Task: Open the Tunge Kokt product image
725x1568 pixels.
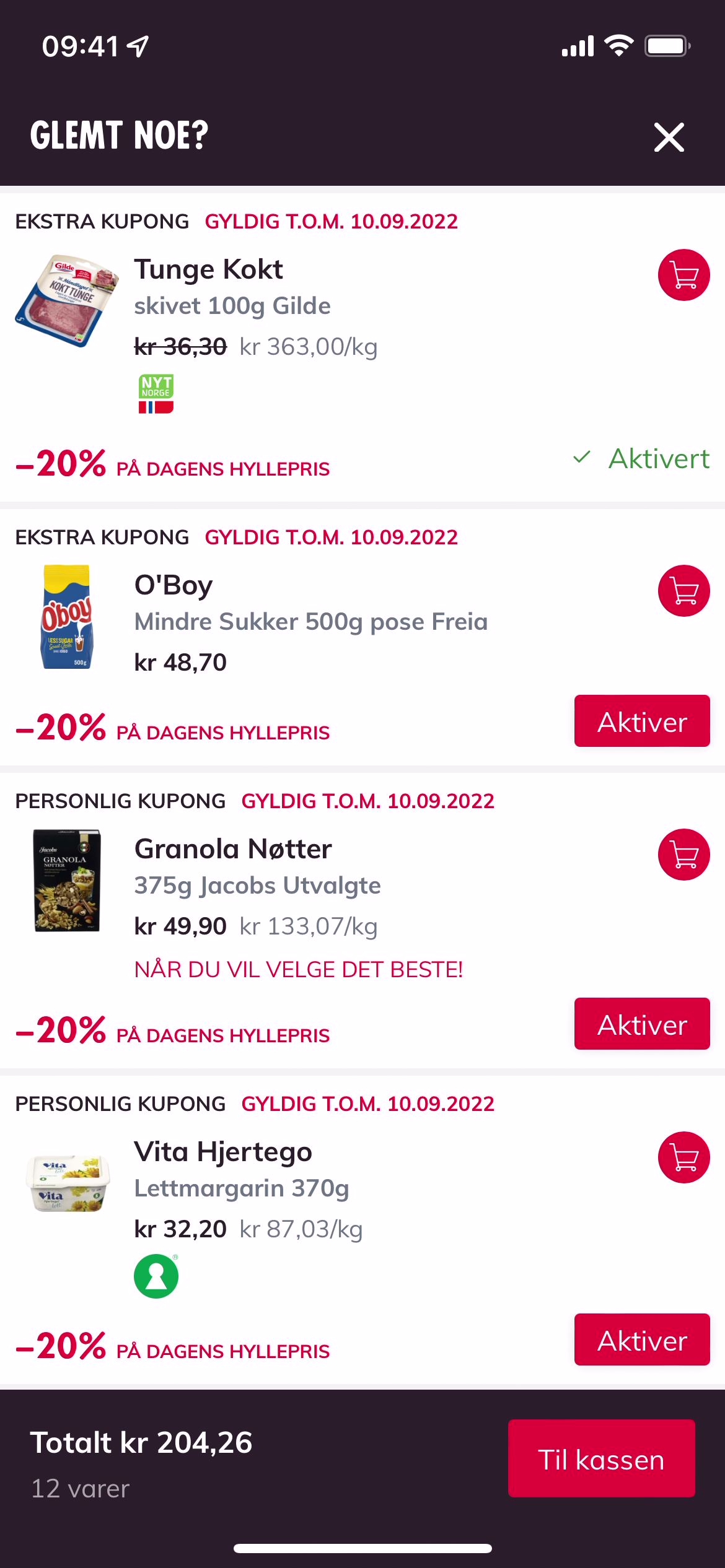Action: 67,300
